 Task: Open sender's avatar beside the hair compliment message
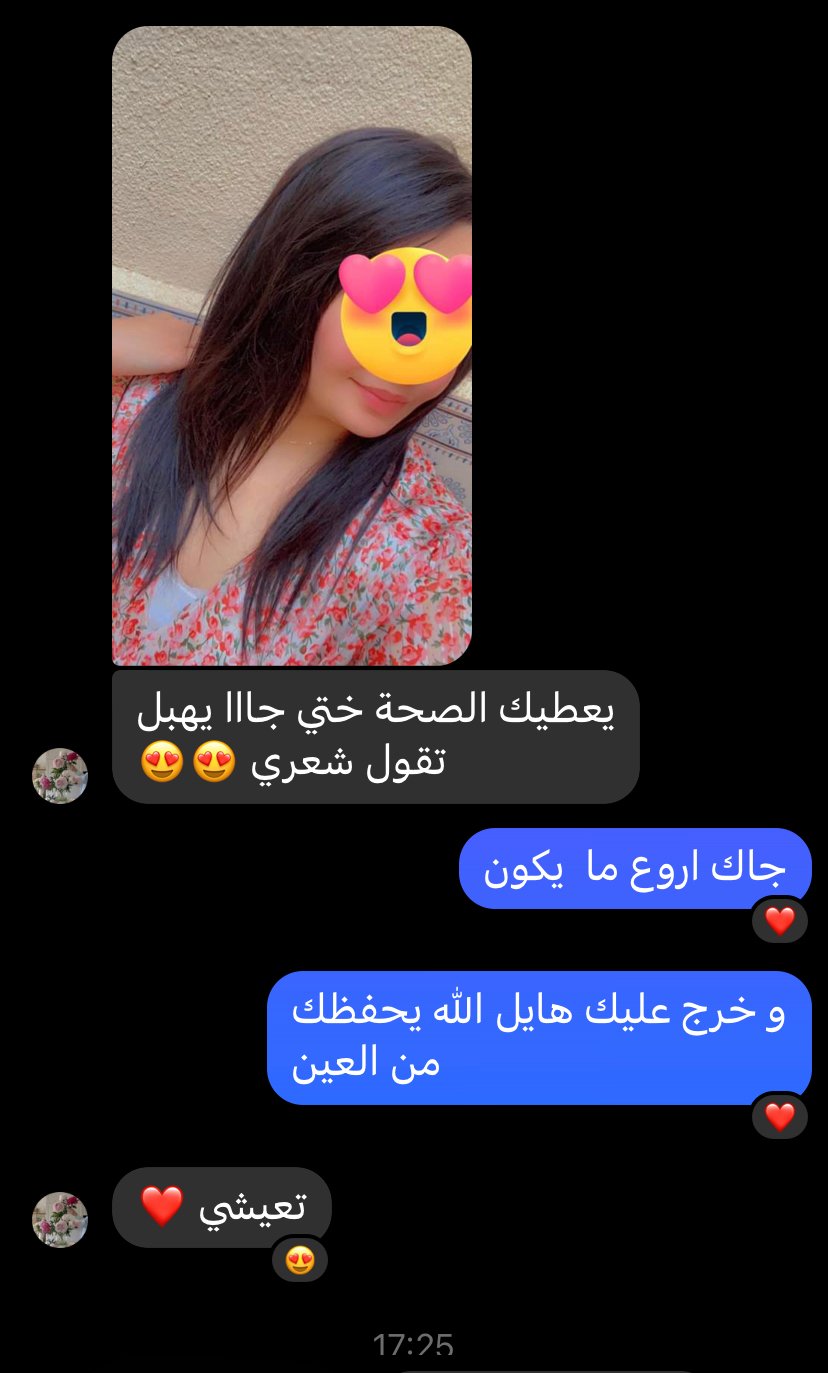(60, 775)
